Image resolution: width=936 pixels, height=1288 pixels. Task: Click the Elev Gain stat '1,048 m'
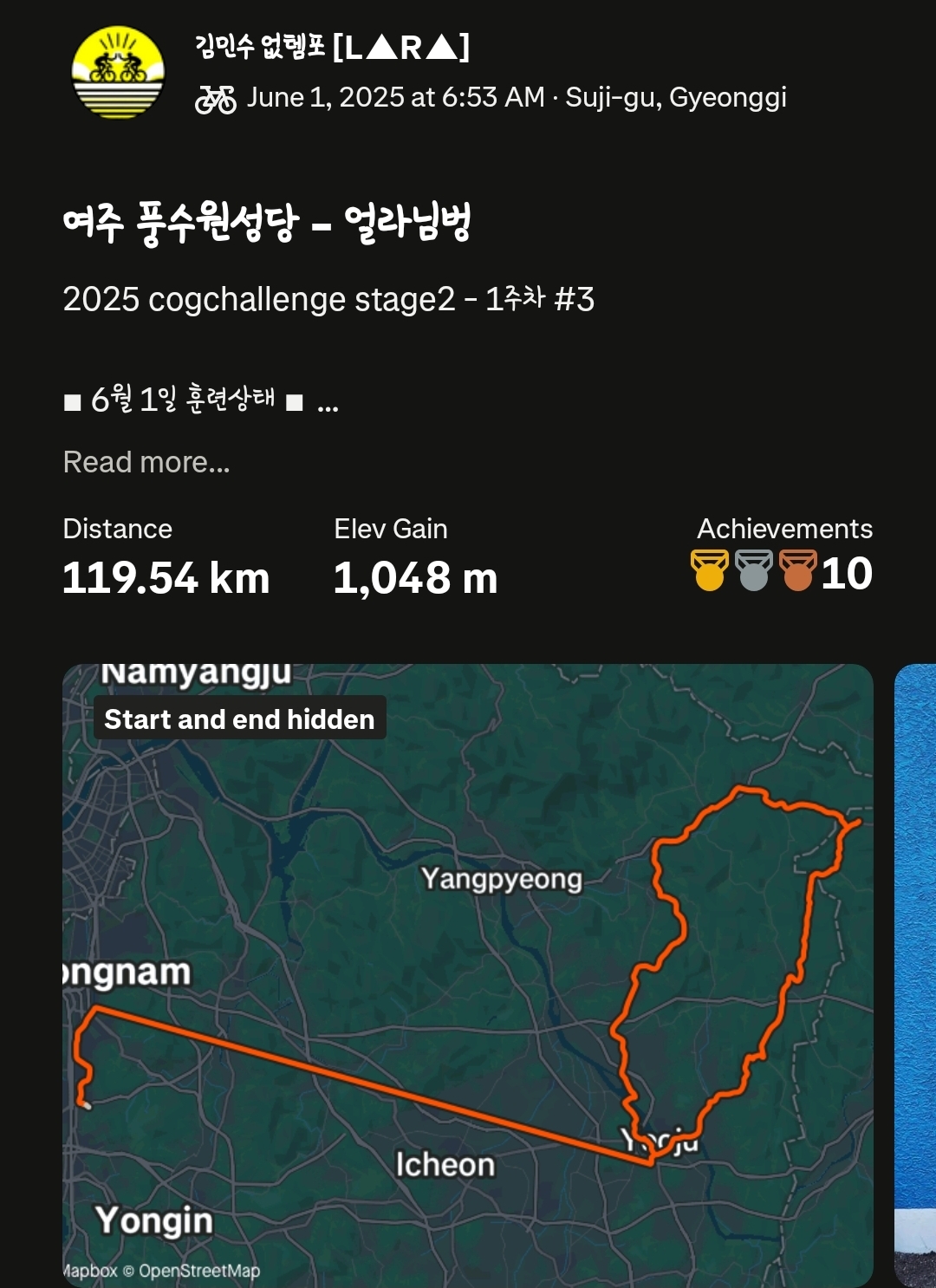(x=417, y=578)
